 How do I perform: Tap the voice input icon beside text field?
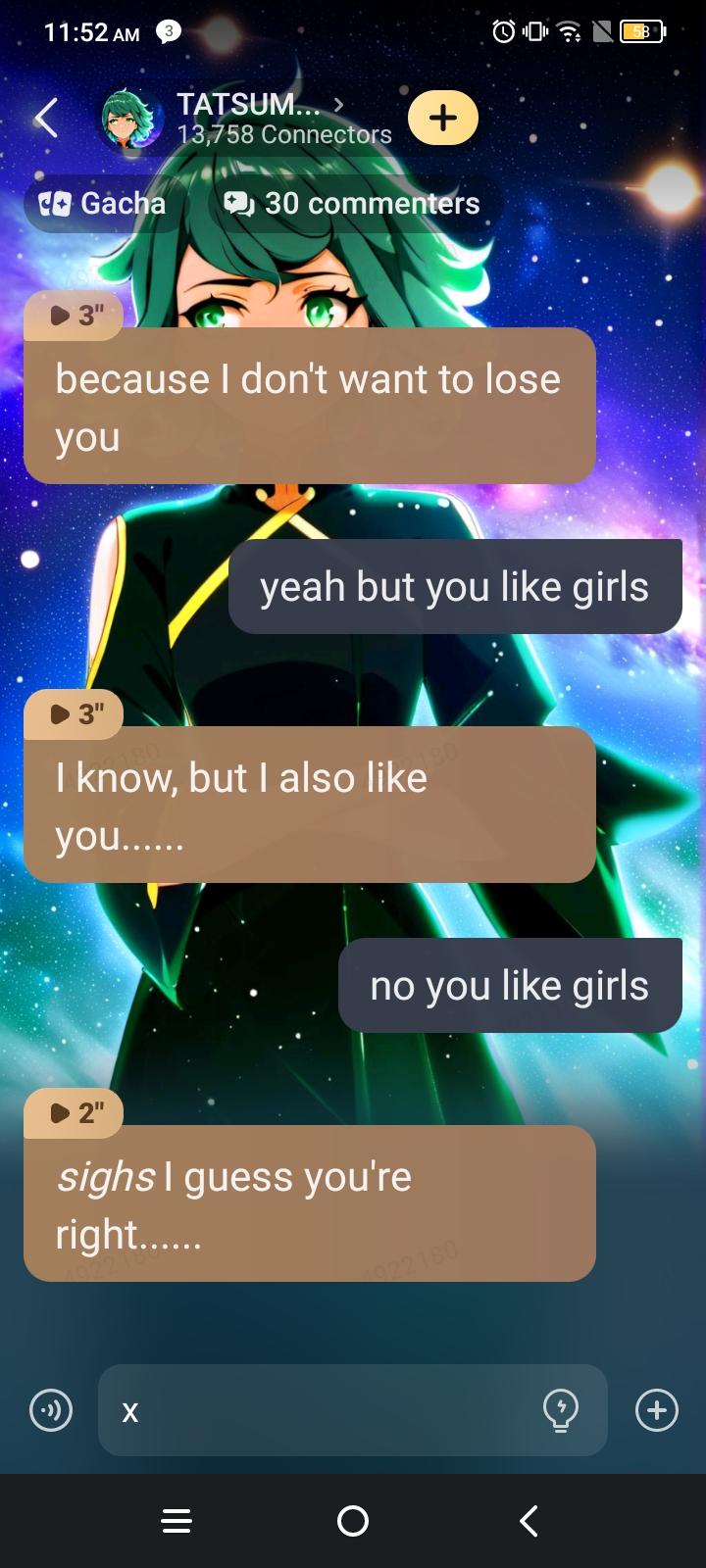[51, 1411]
